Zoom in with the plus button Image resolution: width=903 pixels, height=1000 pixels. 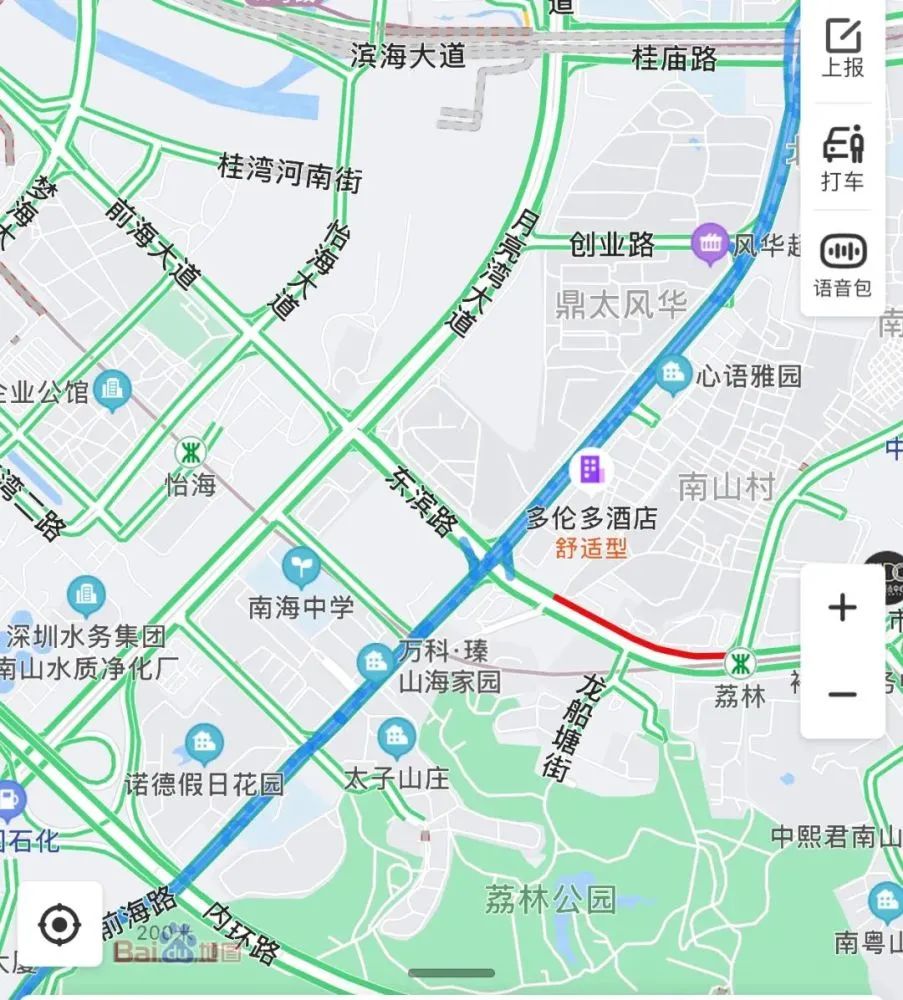pyautogui.click(x=842, y=607)
